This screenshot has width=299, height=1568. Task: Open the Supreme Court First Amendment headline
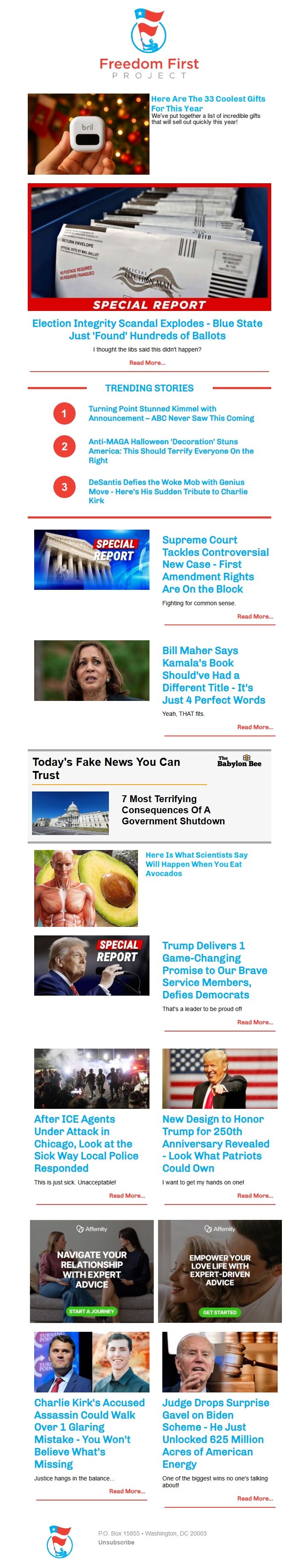[x=216, y=564]
